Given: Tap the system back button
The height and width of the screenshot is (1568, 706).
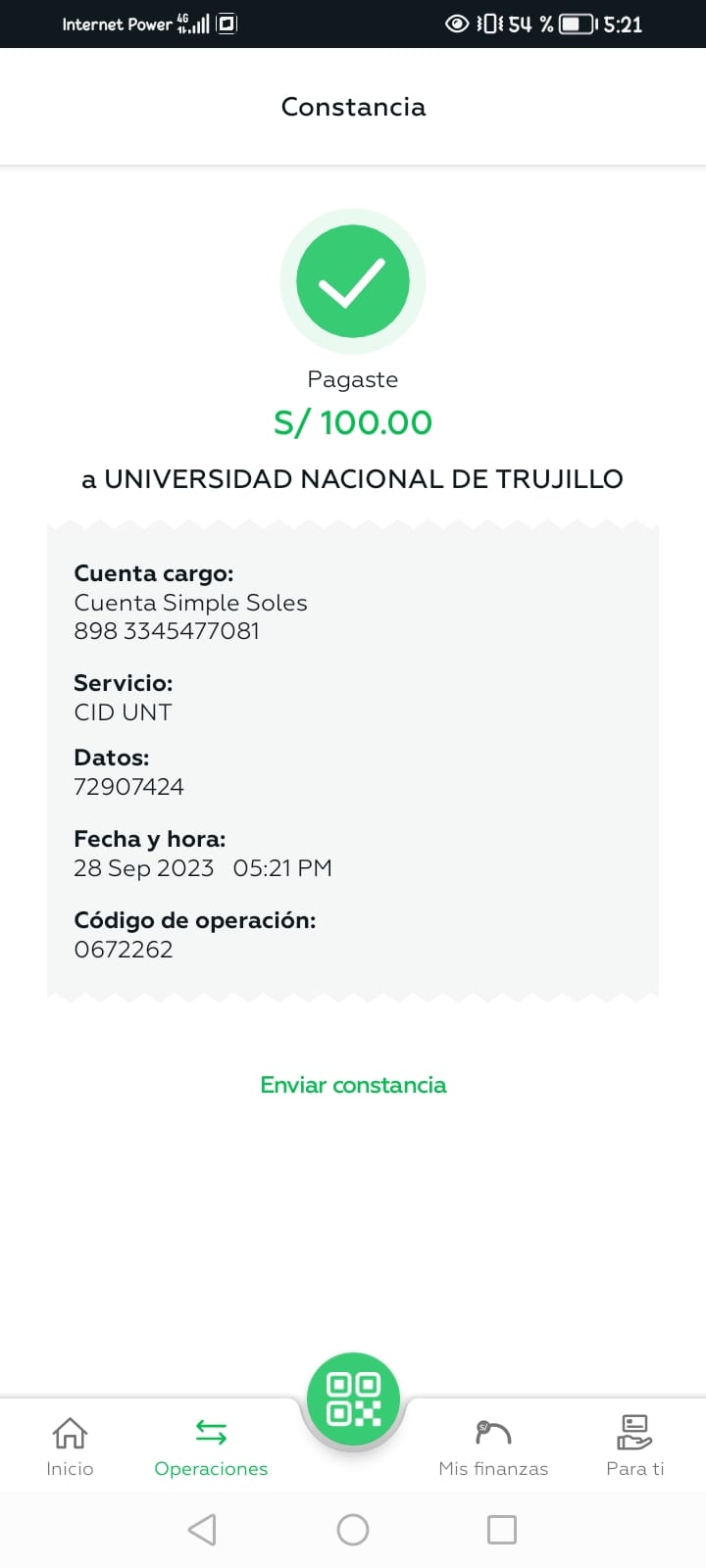Looking at the screenshot, I should [202, 1529].
